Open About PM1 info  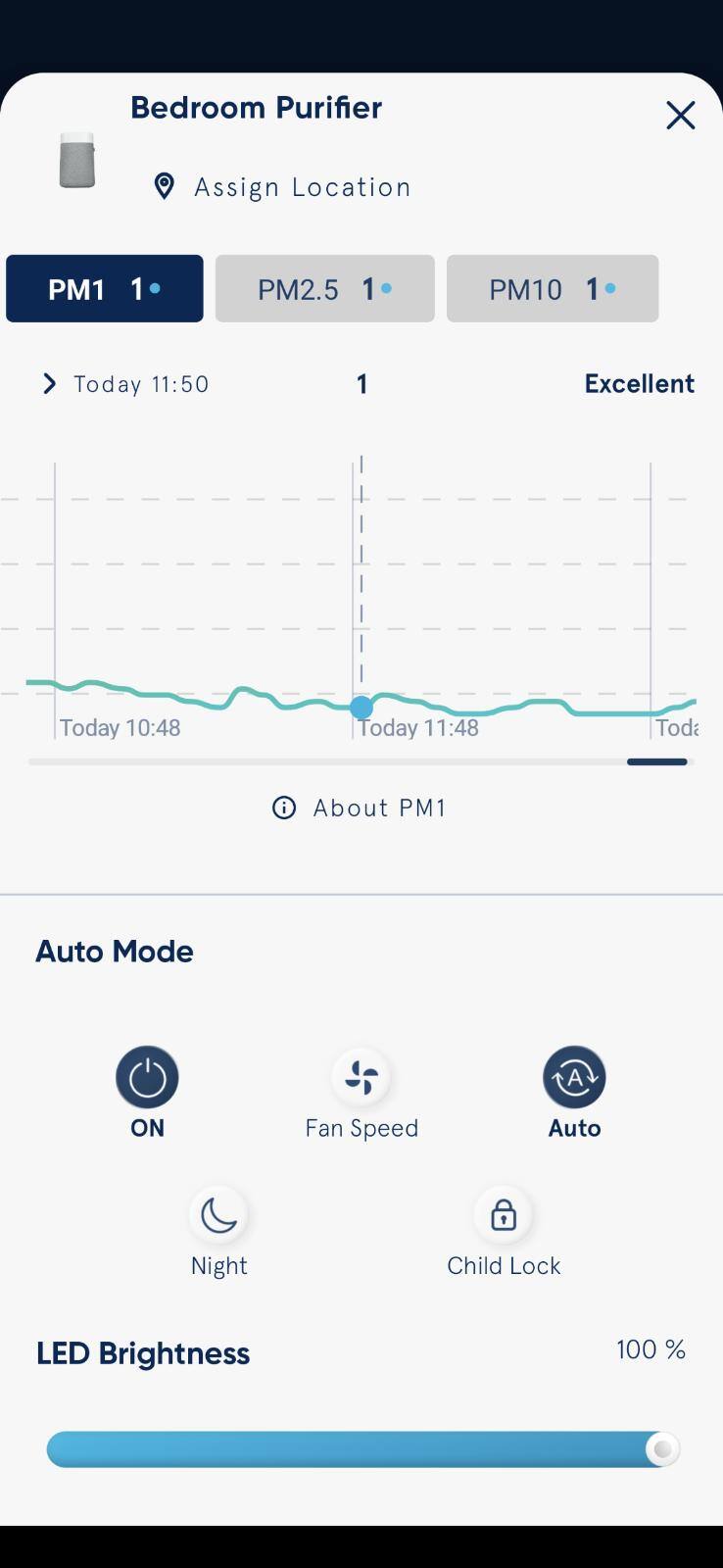(x=360, y=808)
